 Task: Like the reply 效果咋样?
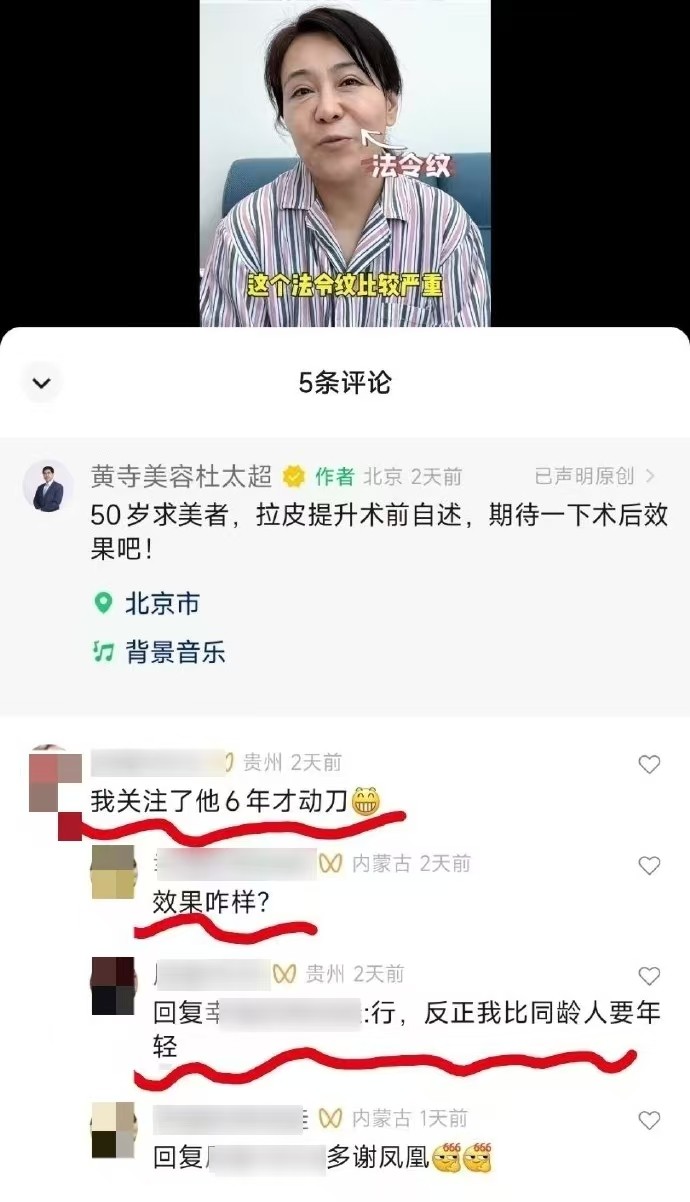click(649, 866)
